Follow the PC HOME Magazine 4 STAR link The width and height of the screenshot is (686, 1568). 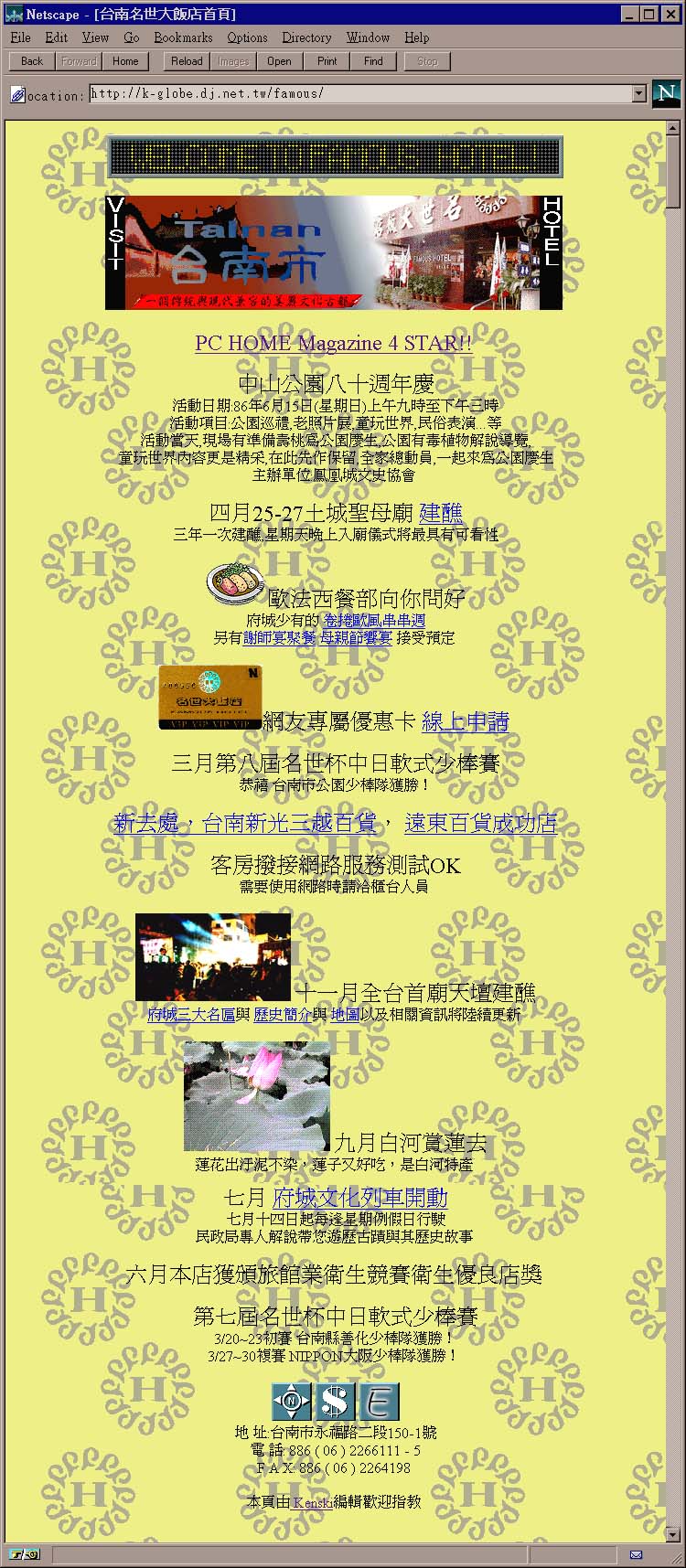(334, 344)
